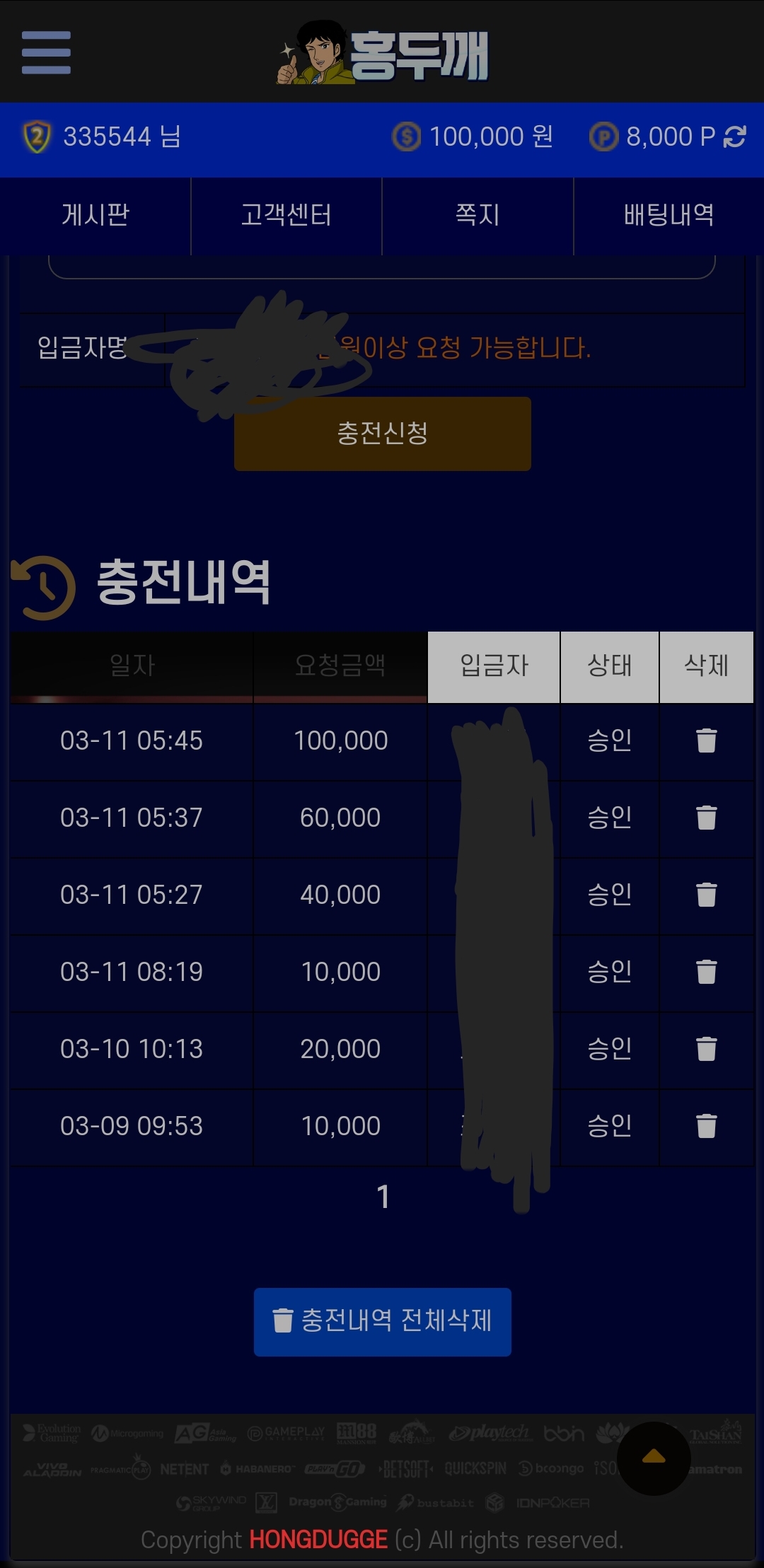Select page 1 of charge history

pyautogui.click(x=383, y=1197)
